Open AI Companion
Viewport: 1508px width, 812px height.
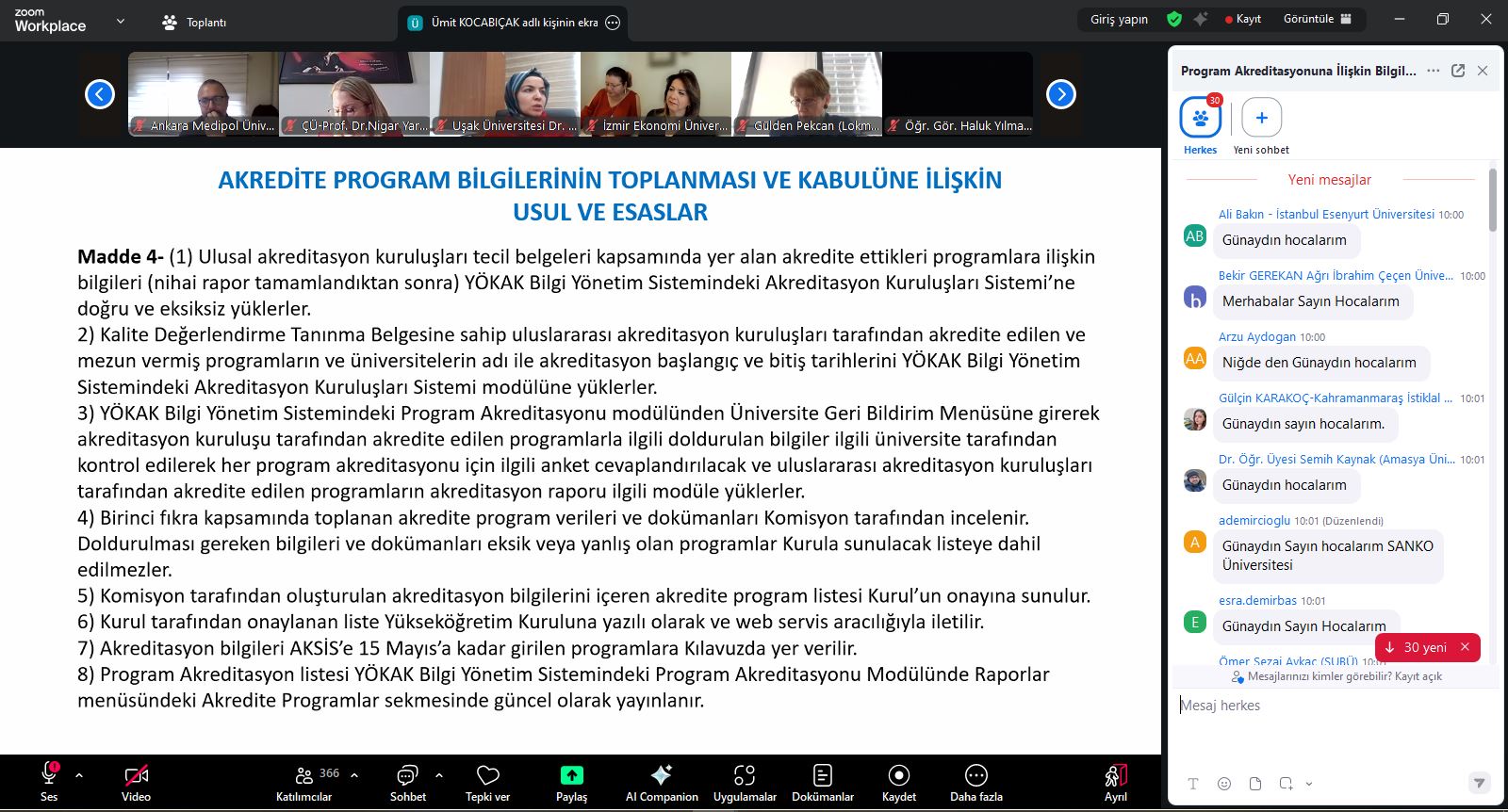(x=662, y=781)
